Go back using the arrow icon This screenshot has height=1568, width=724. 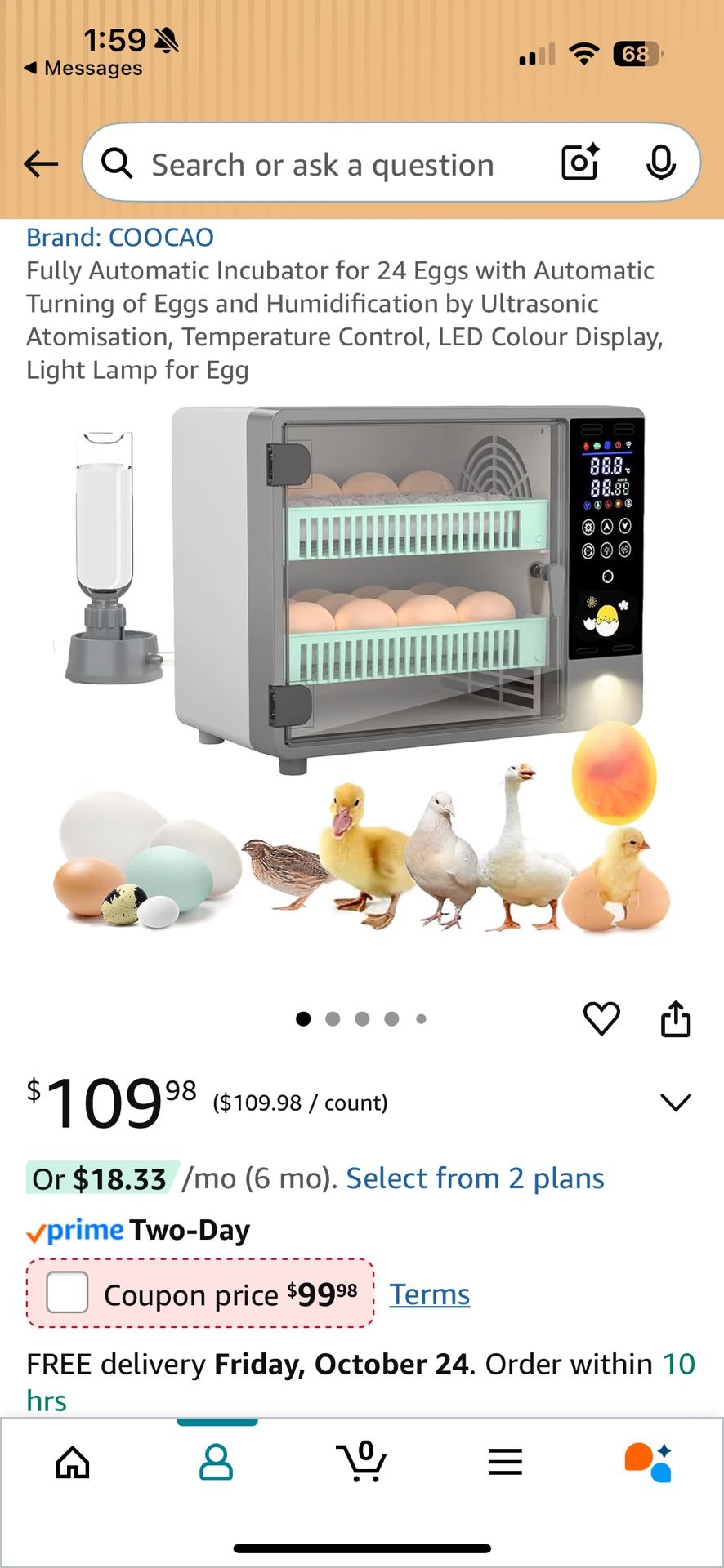tap(40, 163)
